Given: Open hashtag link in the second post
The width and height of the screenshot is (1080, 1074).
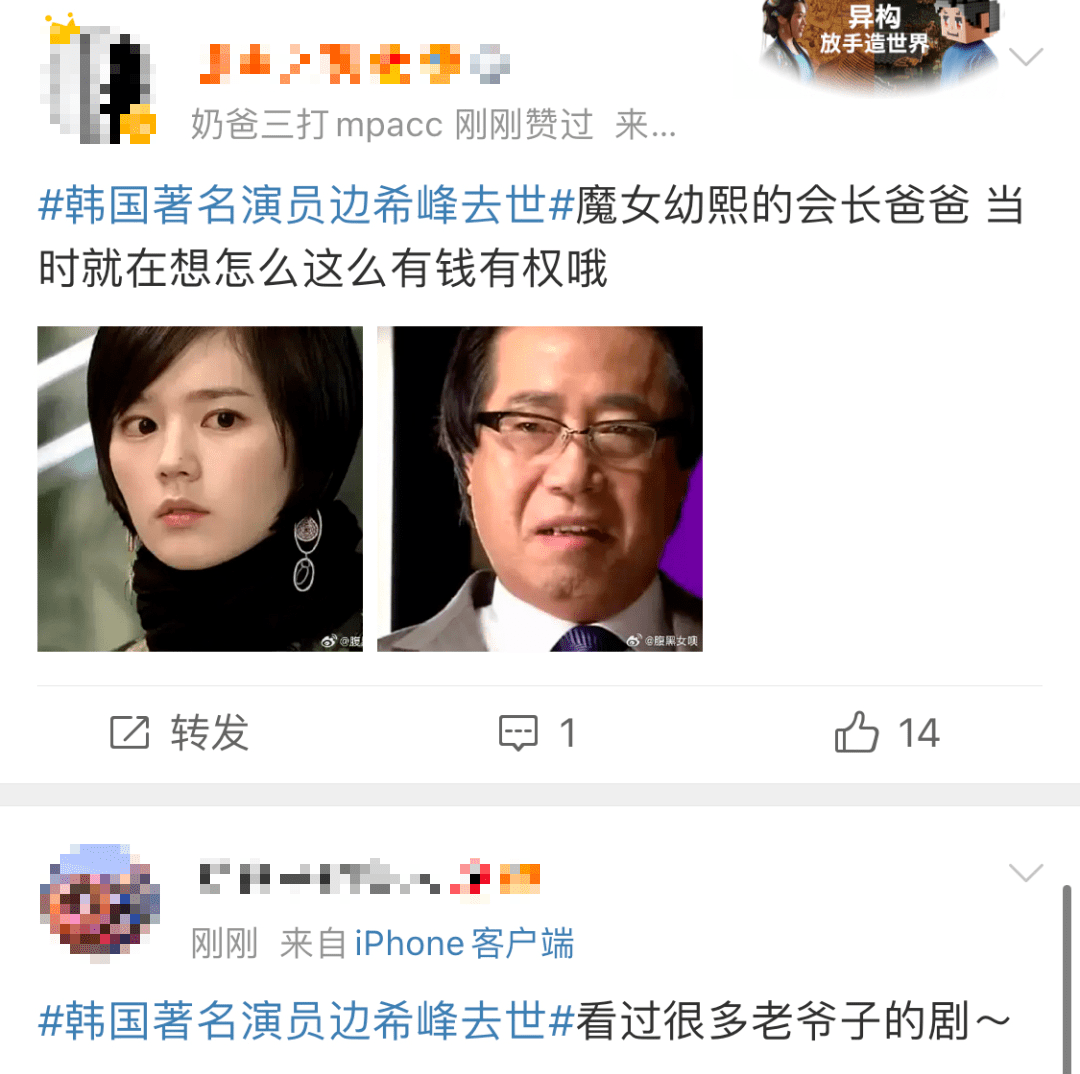Looking at the screenshot, I should (305, 1022).
